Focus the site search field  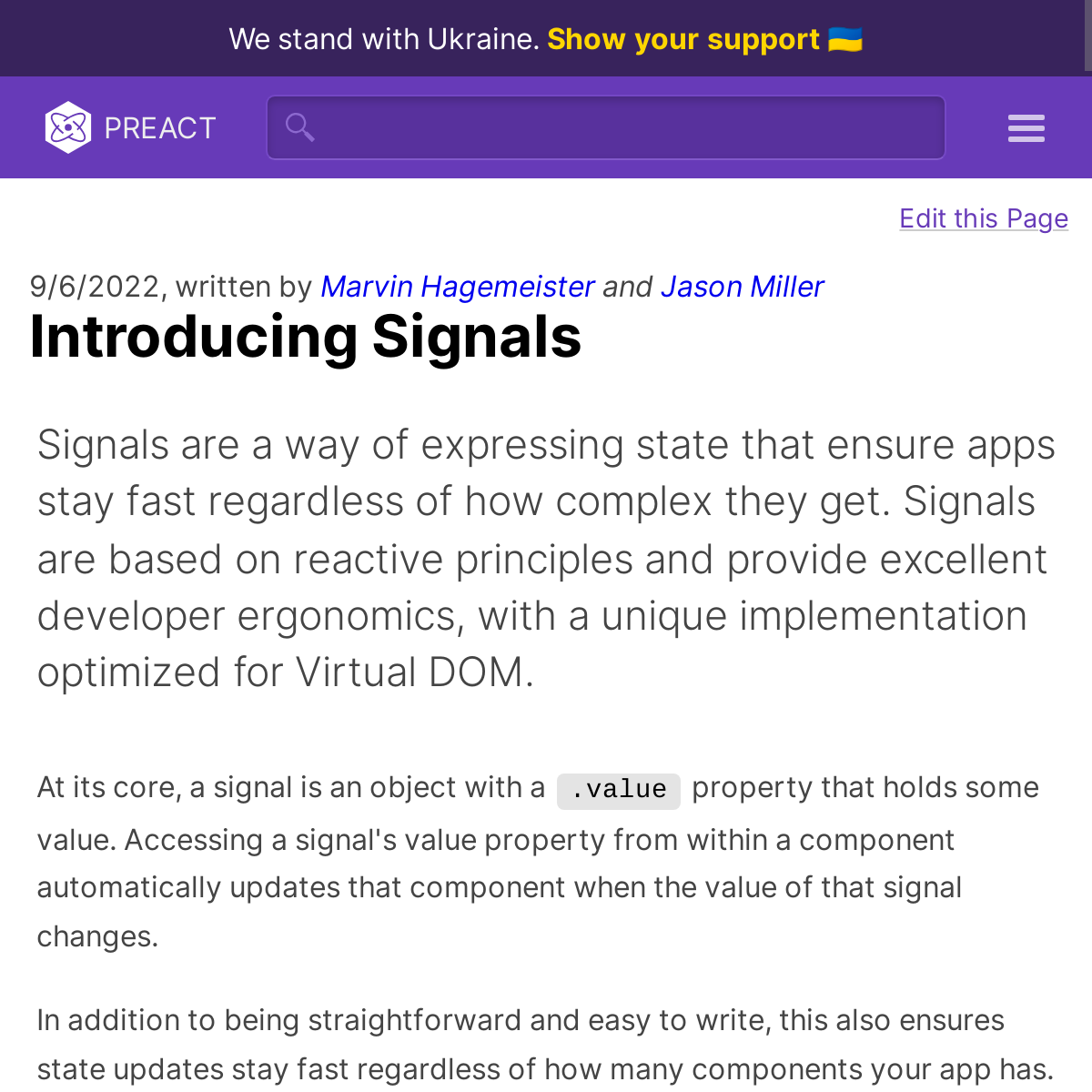coord(606,127)
